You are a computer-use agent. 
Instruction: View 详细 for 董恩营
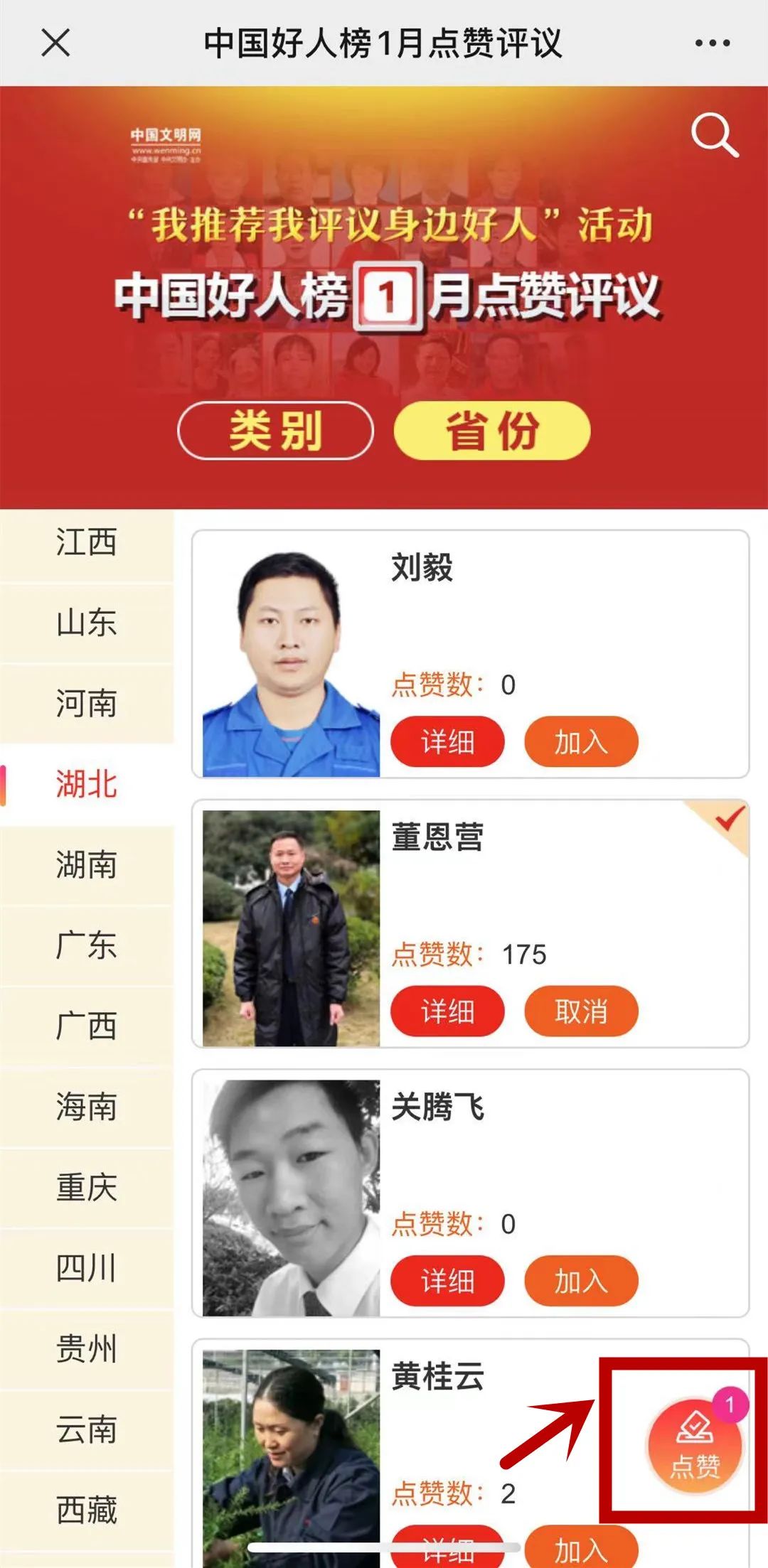click(447, 1011)
